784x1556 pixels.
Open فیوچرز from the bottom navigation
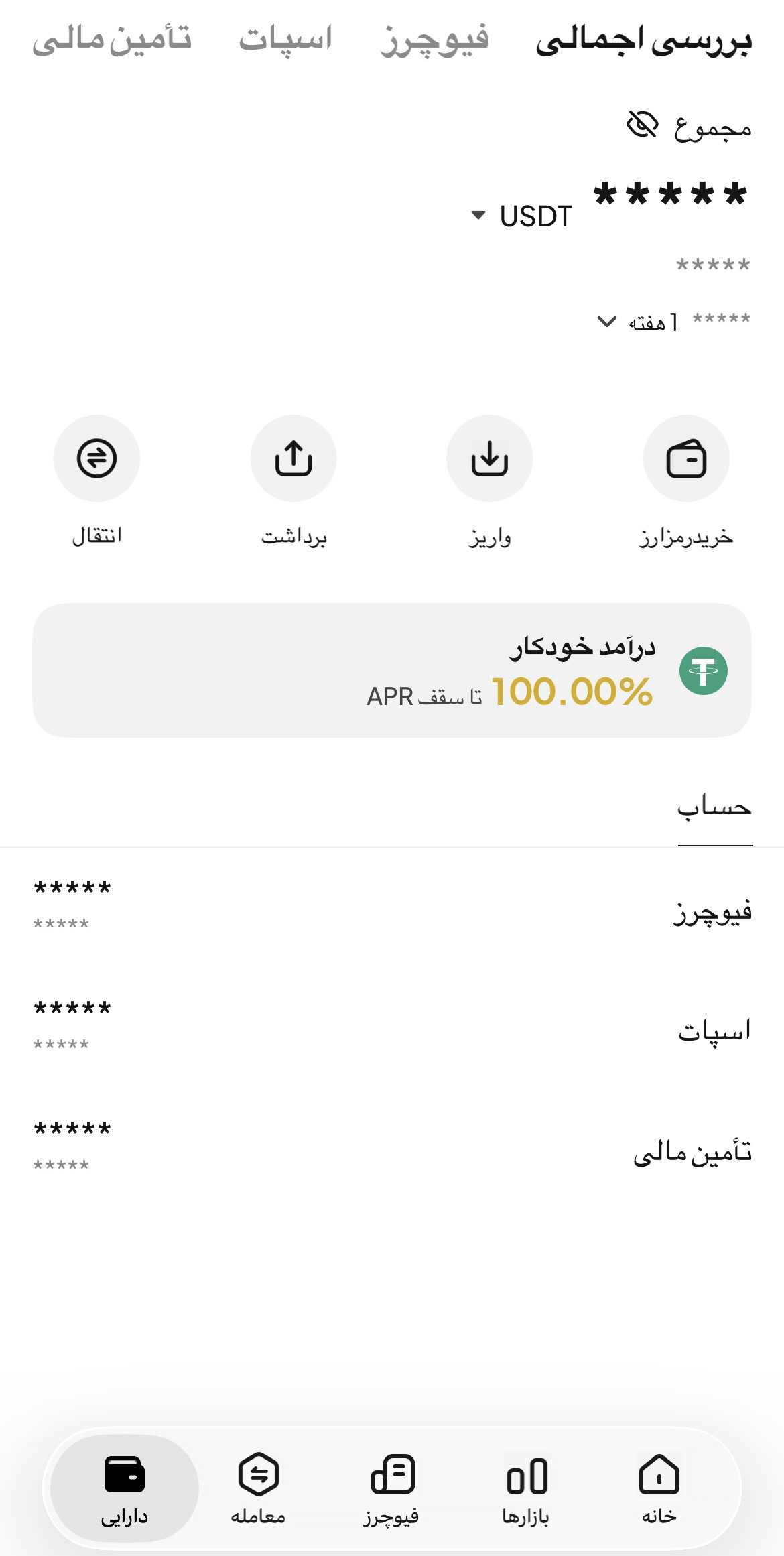(393, 1491)
